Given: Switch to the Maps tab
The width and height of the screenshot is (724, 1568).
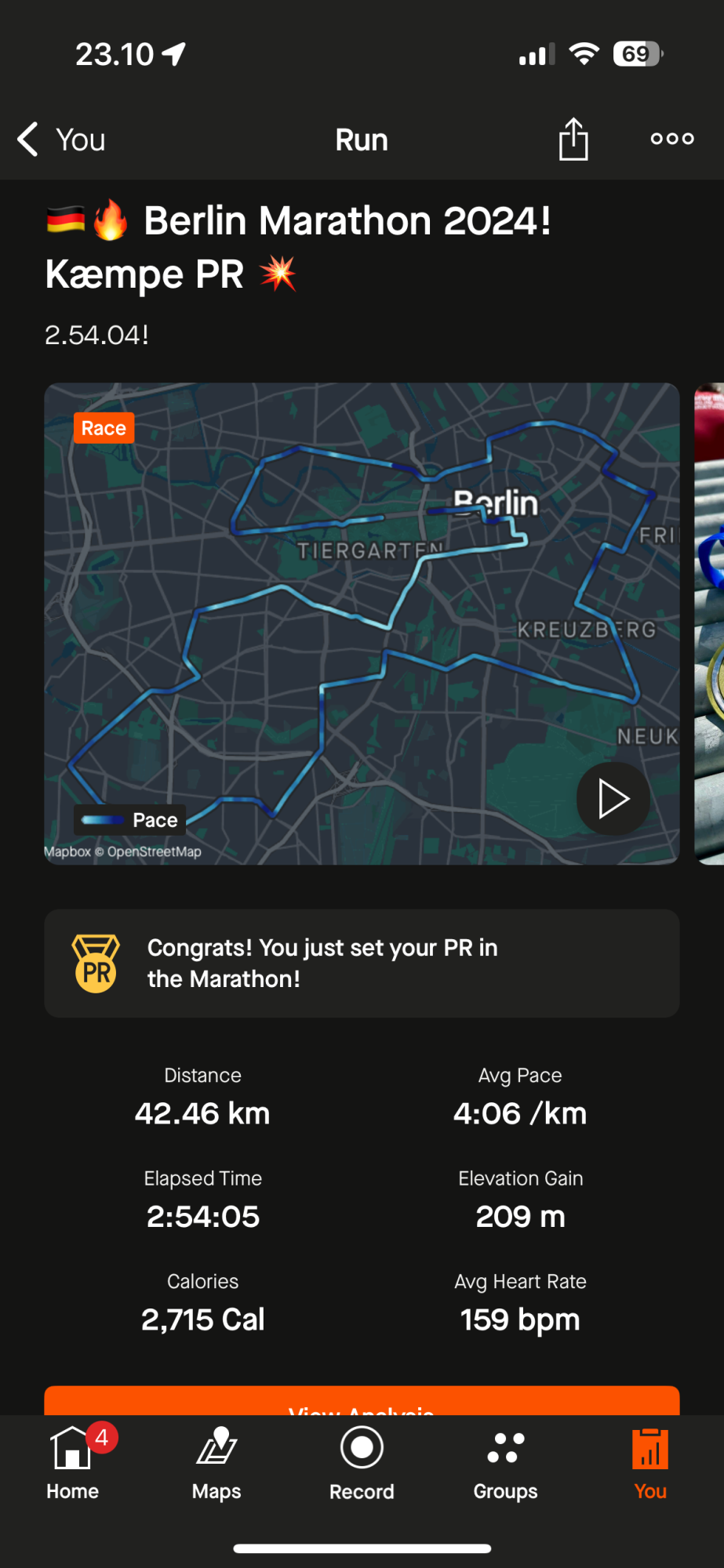Looking at the screenshot, I should coord(216,1462).
